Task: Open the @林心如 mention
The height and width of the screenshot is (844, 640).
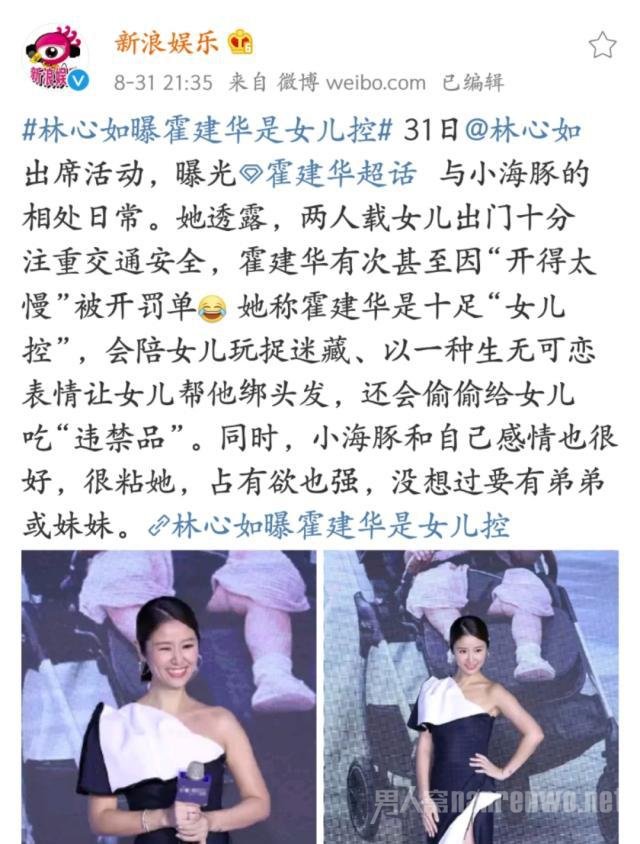Action: click(522, 130)
